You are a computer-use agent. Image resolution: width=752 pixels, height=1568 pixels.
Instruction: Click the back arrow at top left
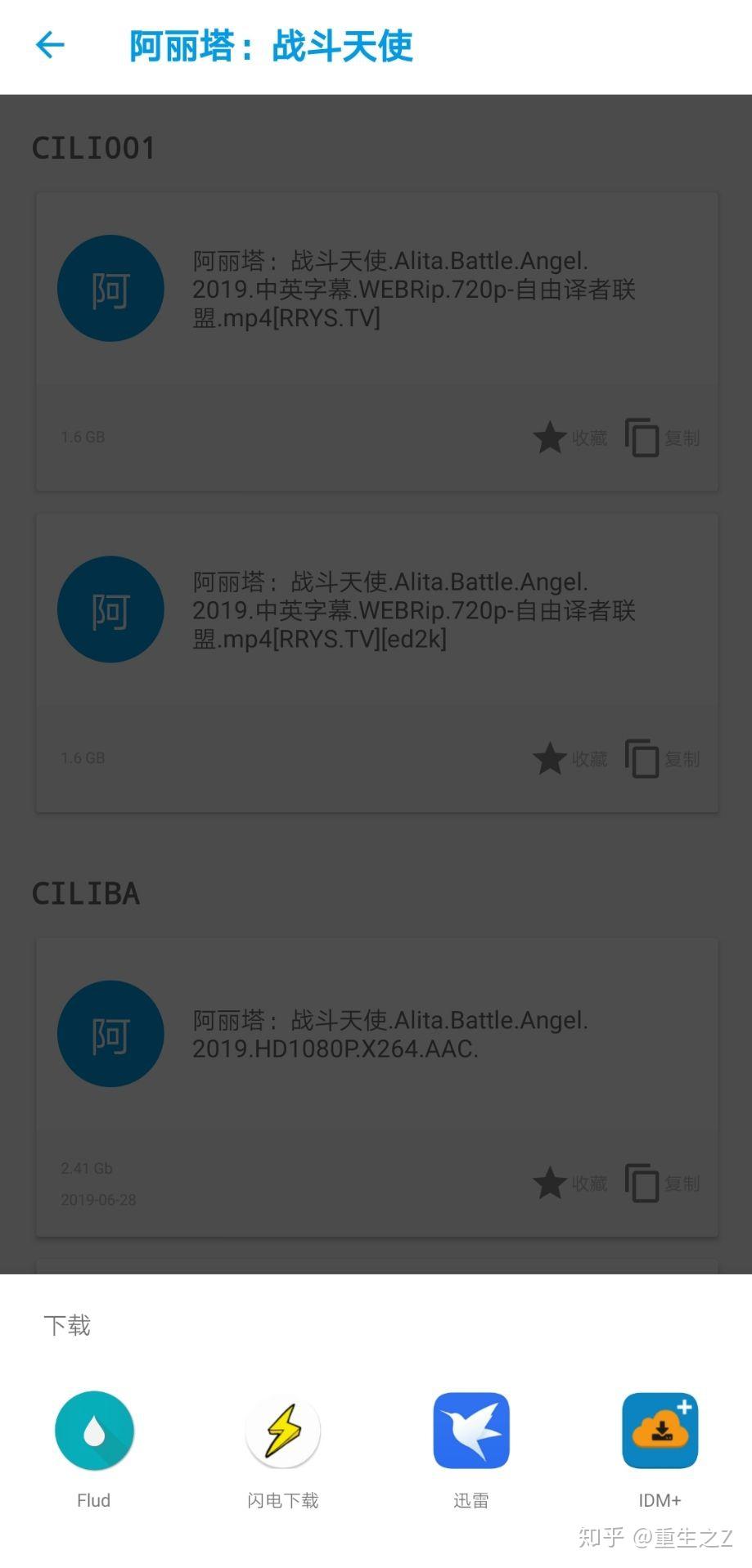[49, 45]
